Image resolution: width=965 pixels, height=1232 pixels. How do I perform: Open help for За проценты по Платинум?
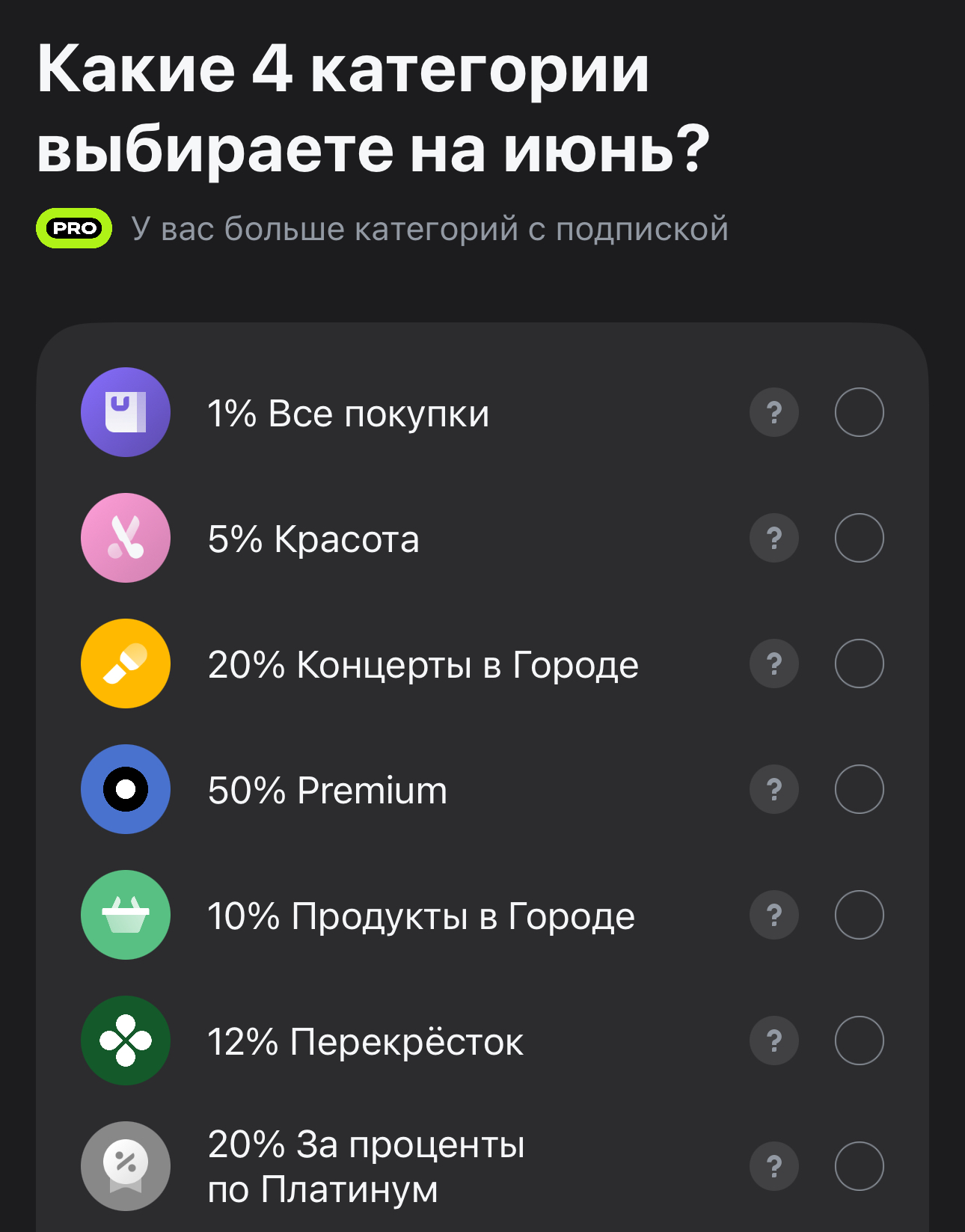pos(774,1166)
